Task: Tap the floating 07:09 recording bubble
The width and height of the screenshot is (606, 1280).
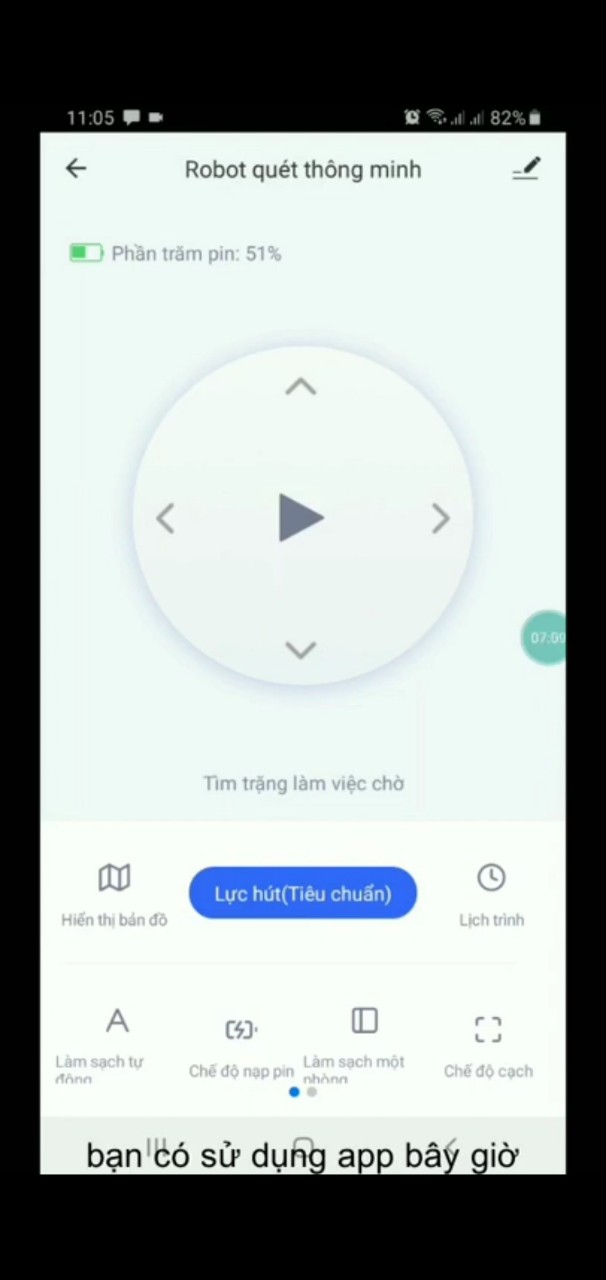Action: (x=545, y=637)
